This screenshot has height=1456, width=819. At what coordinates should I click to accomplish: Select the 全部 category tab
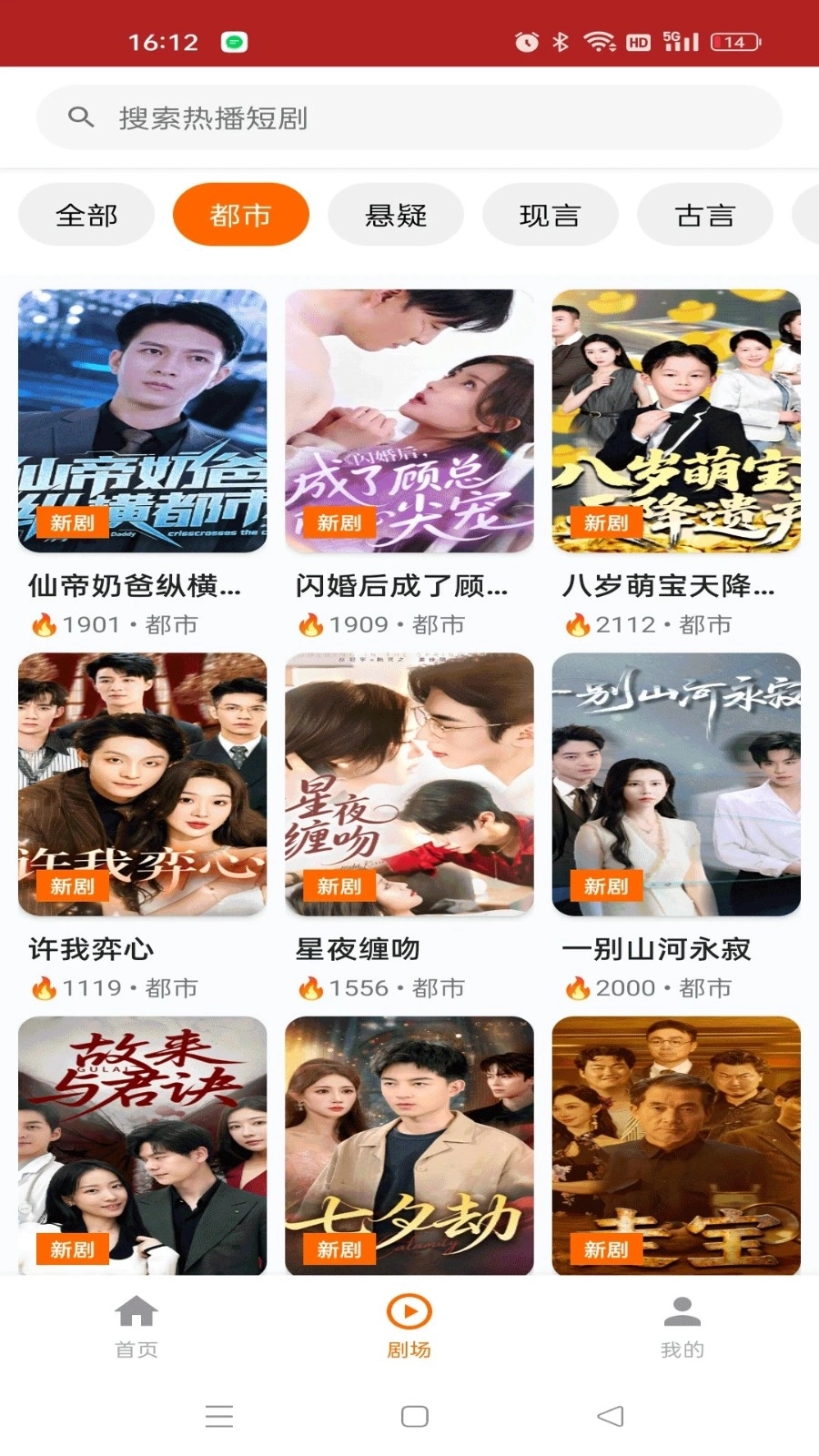pyautogui.click(x=86, y=214)
